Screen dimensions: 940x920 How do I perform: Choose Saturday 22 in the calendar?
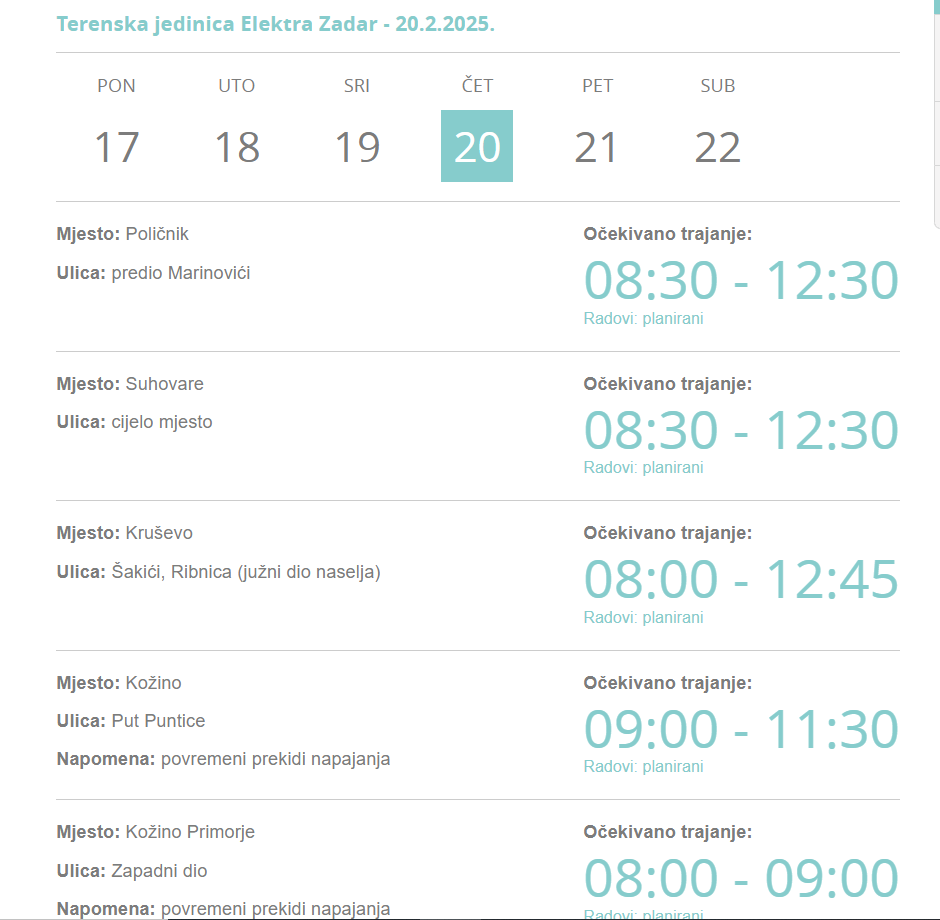[x=718, y=146]
